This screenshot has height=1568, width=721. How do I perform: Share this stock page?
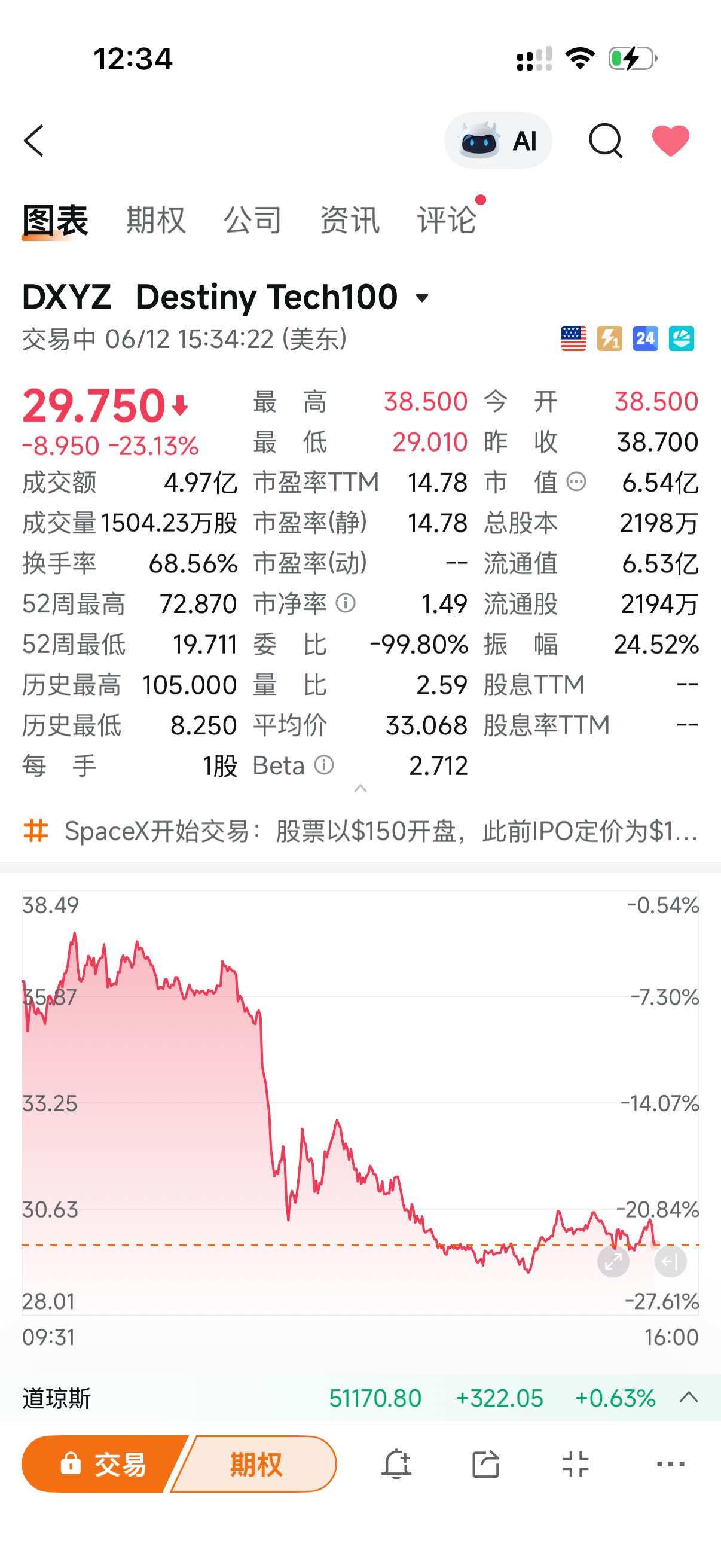pyautogui.click(x=485, y=1464)
